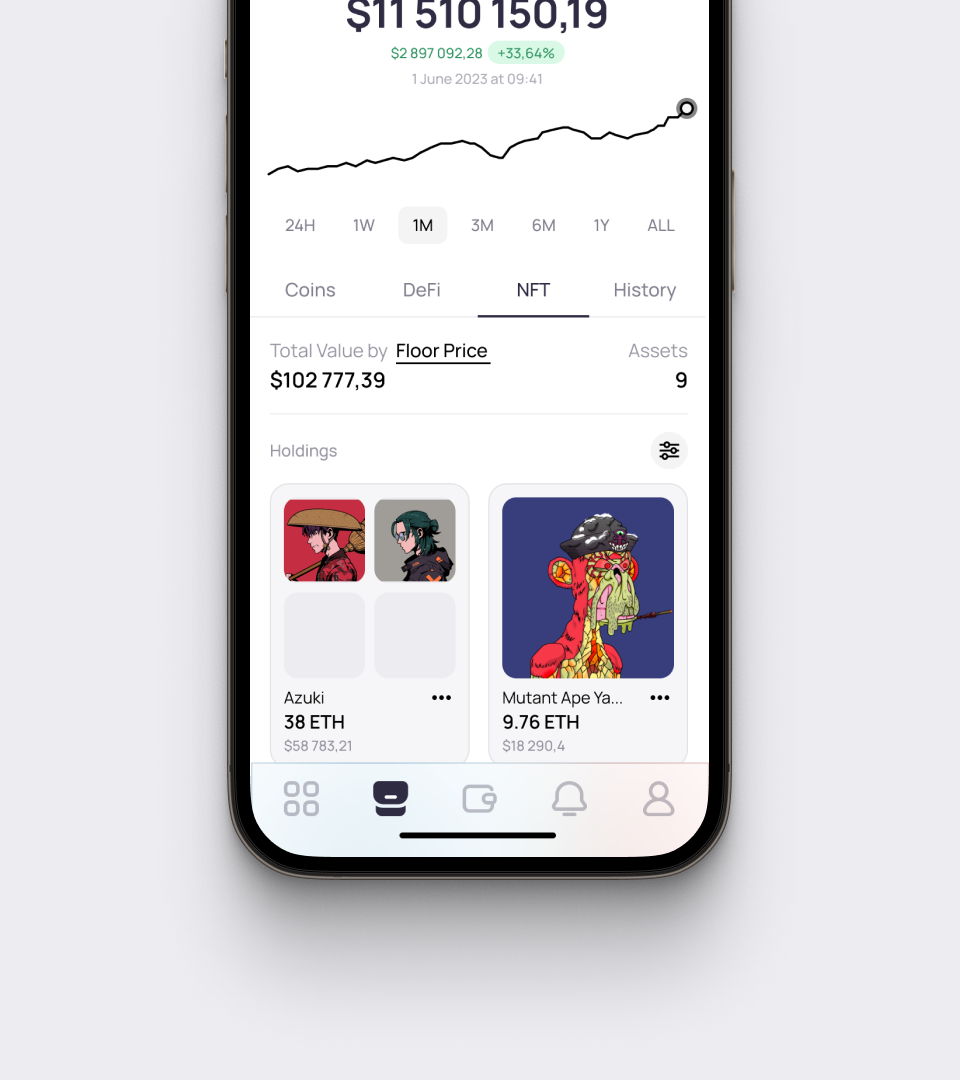The image size is (960, 1080).
Task: Switch to the History tab
Action: tap(645, 290)
